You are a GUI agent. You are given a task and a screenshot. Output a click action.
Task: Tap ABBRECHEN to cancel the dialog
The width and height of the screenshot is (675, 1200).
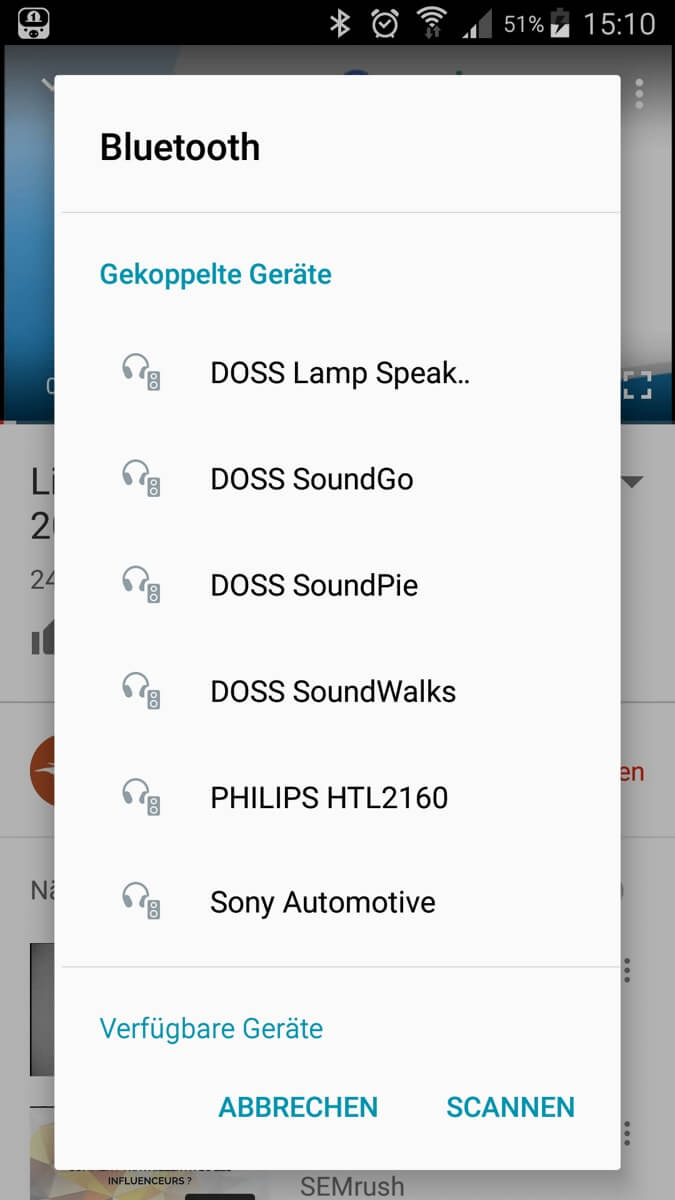click(298, 1107)
